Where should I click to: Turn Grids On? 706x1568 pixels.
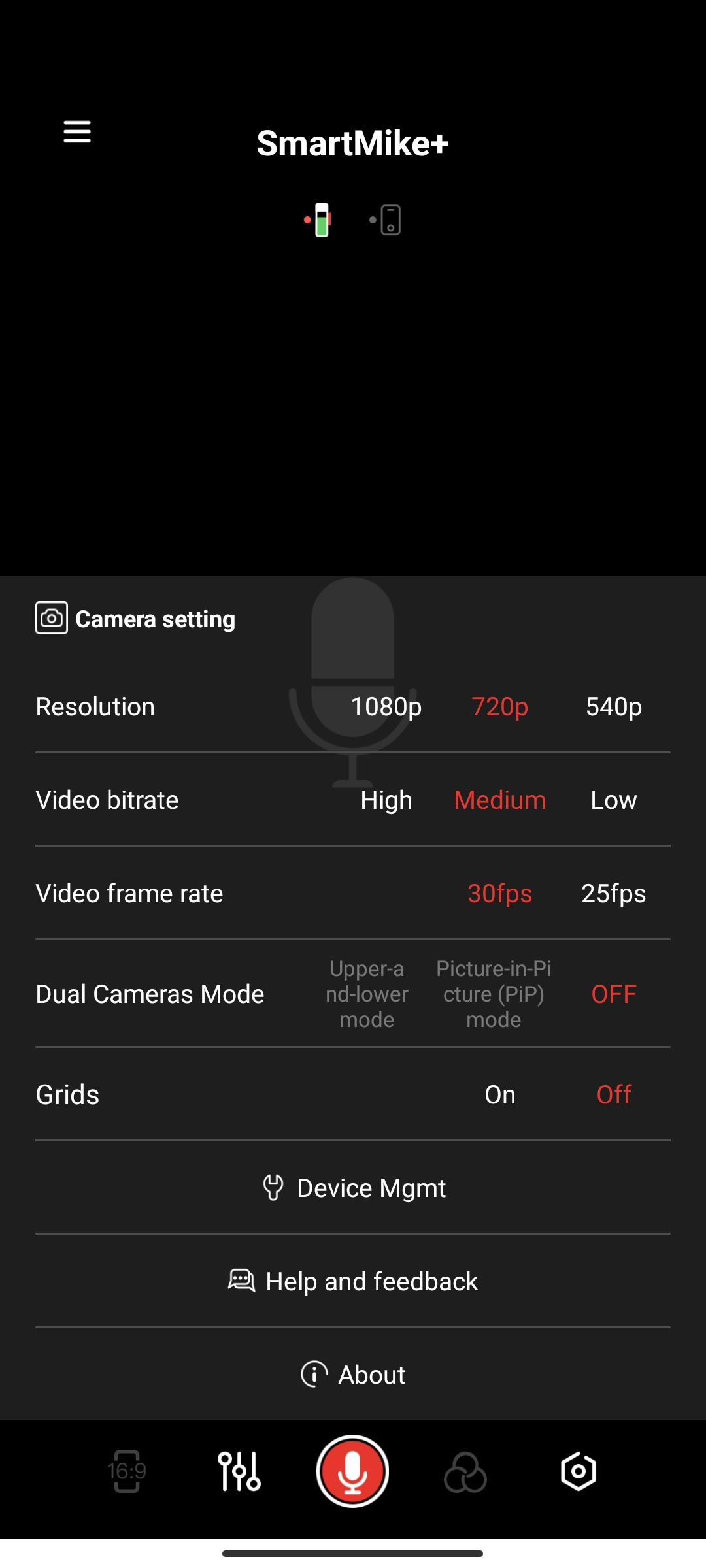coord(500,1095)
